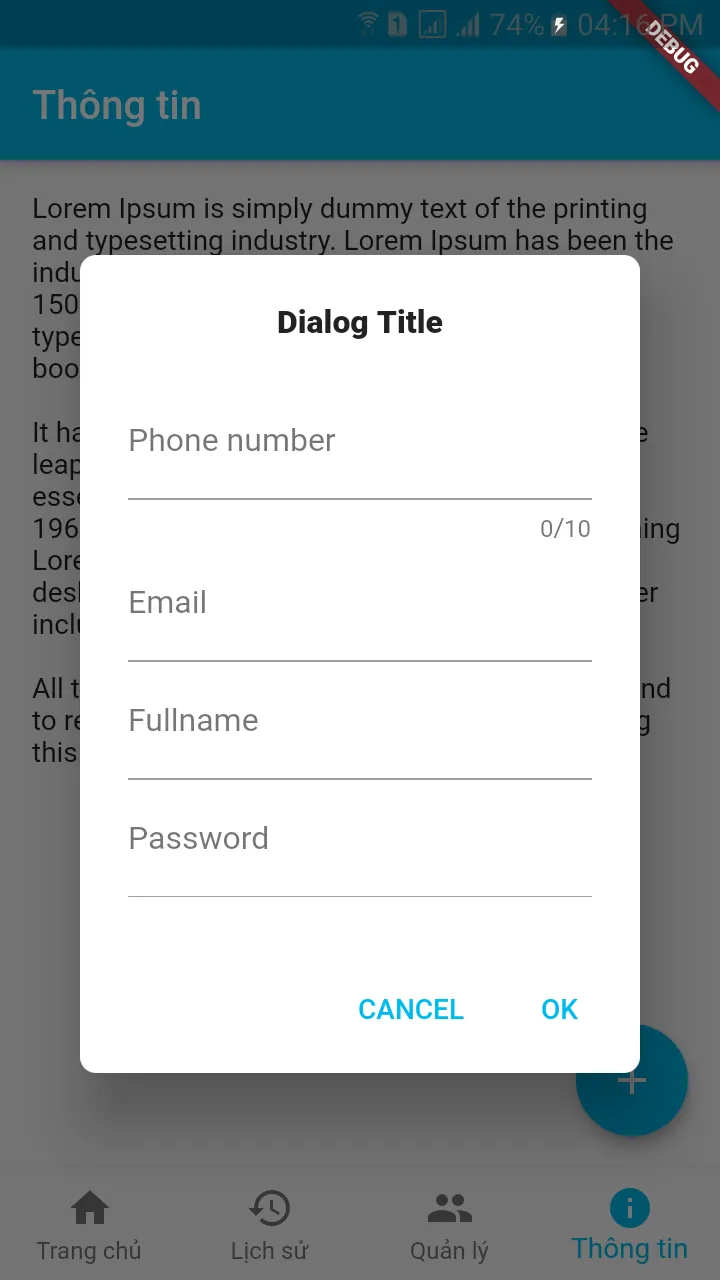Tap the Email text field

coord(359,617)
